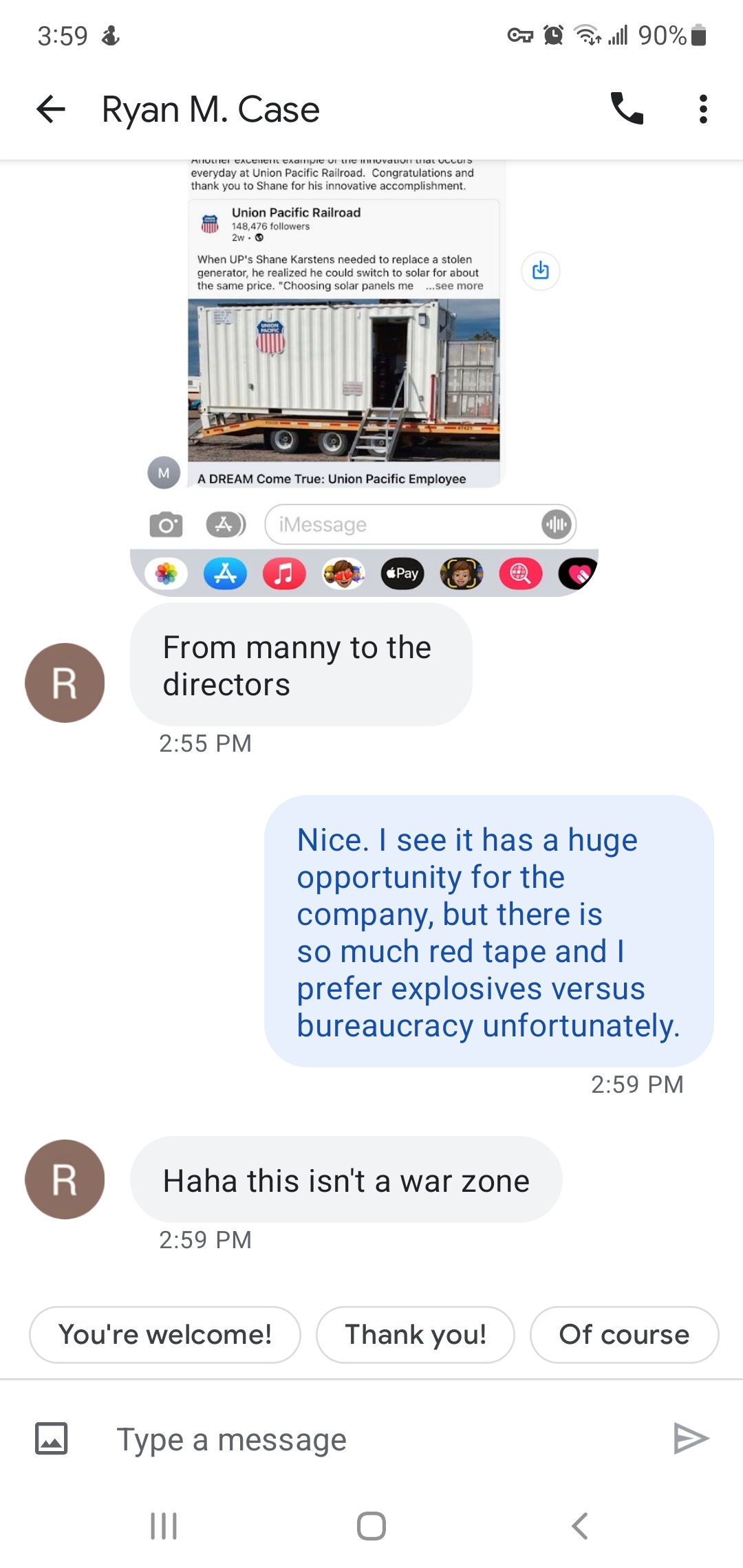Viewport: 743px width, 1568px height.
Task: Go to the home screen
Action: pos(371,1526)
